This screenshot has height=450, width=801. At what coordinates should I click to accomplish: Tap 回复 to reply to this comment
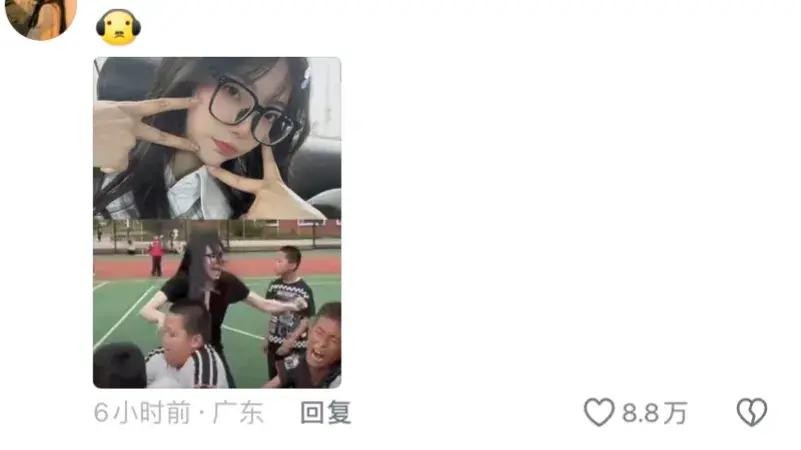tap(326, 412)
